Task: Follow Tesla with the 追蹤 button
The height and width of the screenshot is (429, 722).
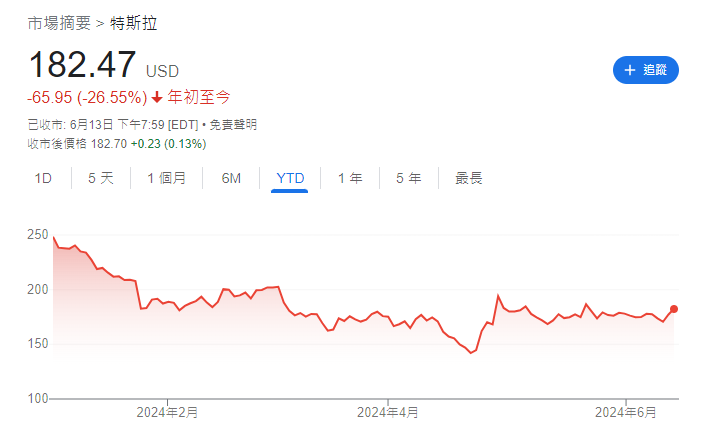Action: pyautogui.click(x=645, y=70)
